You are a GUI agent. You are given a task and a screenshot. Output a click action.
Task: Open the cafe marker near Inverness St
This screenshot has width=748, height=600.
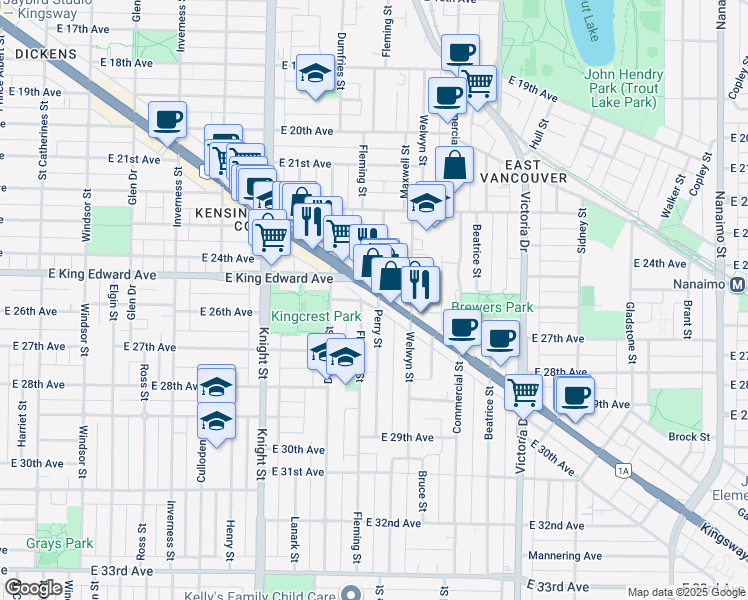[167, 123]
